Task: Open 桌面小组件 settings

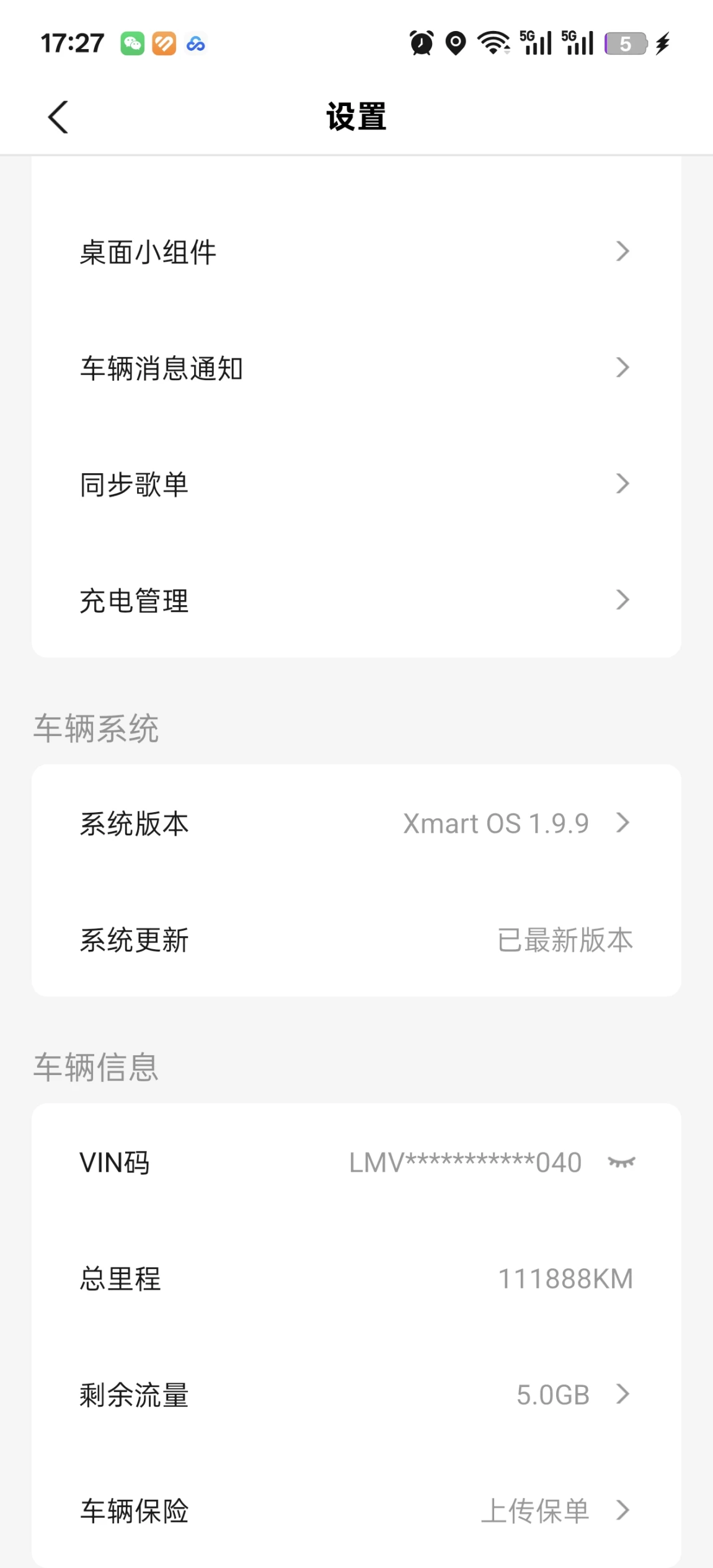Action: coord(356,252)
